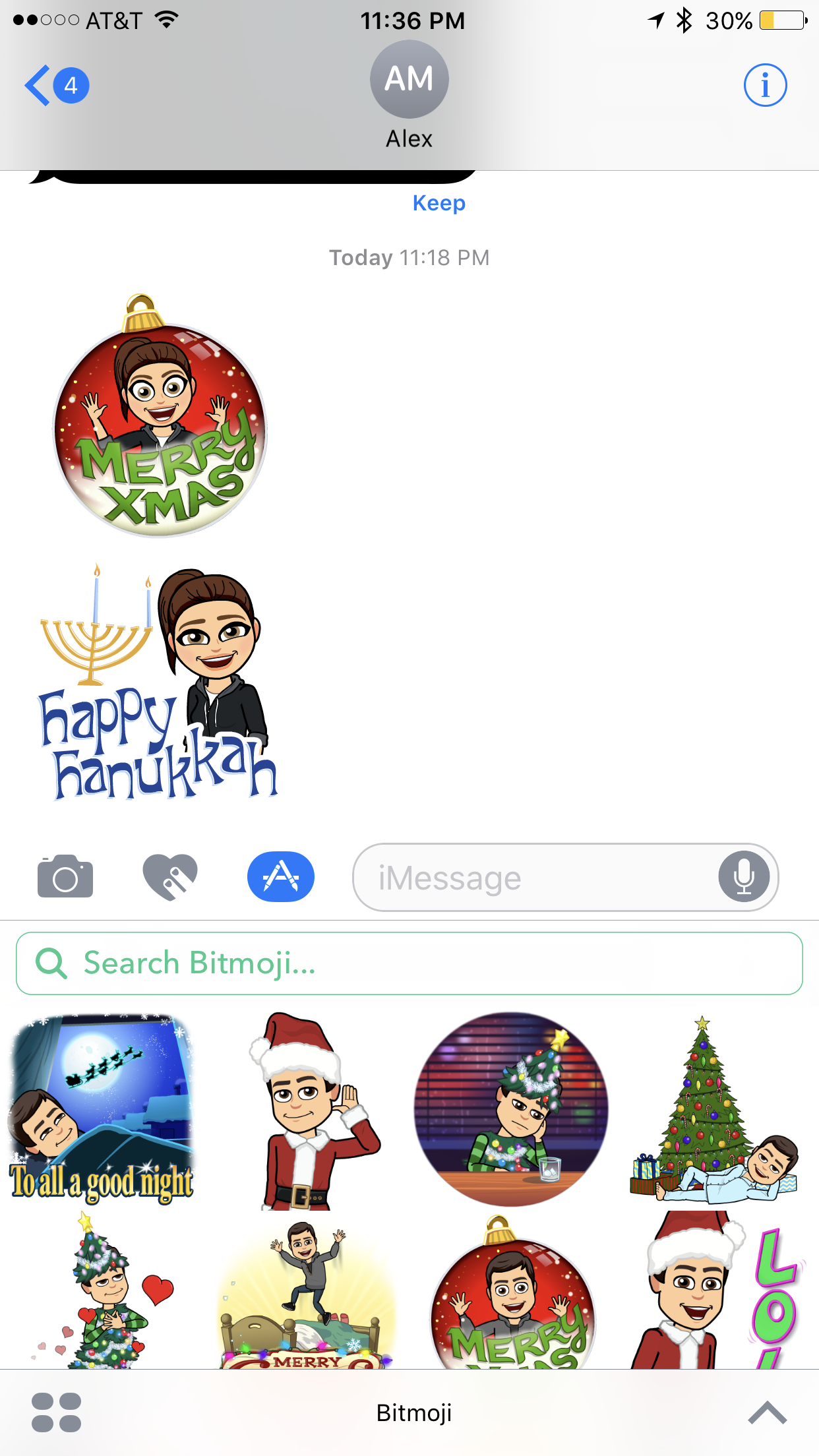Tap the iMessage text input field

coord(528,877)
